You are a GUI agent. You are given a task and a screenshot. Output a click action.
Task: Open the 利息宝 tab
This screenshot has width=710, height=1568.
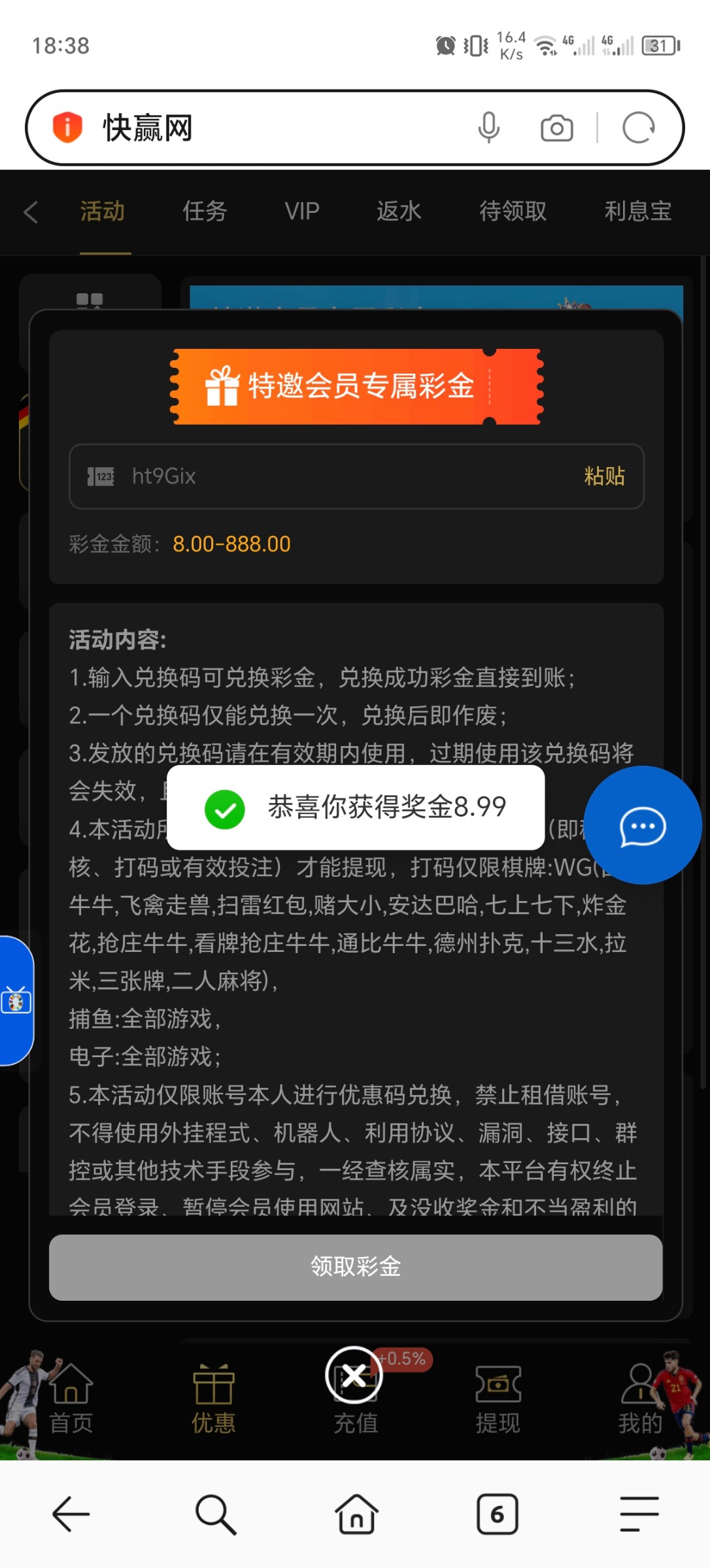(x=637, y=212)
